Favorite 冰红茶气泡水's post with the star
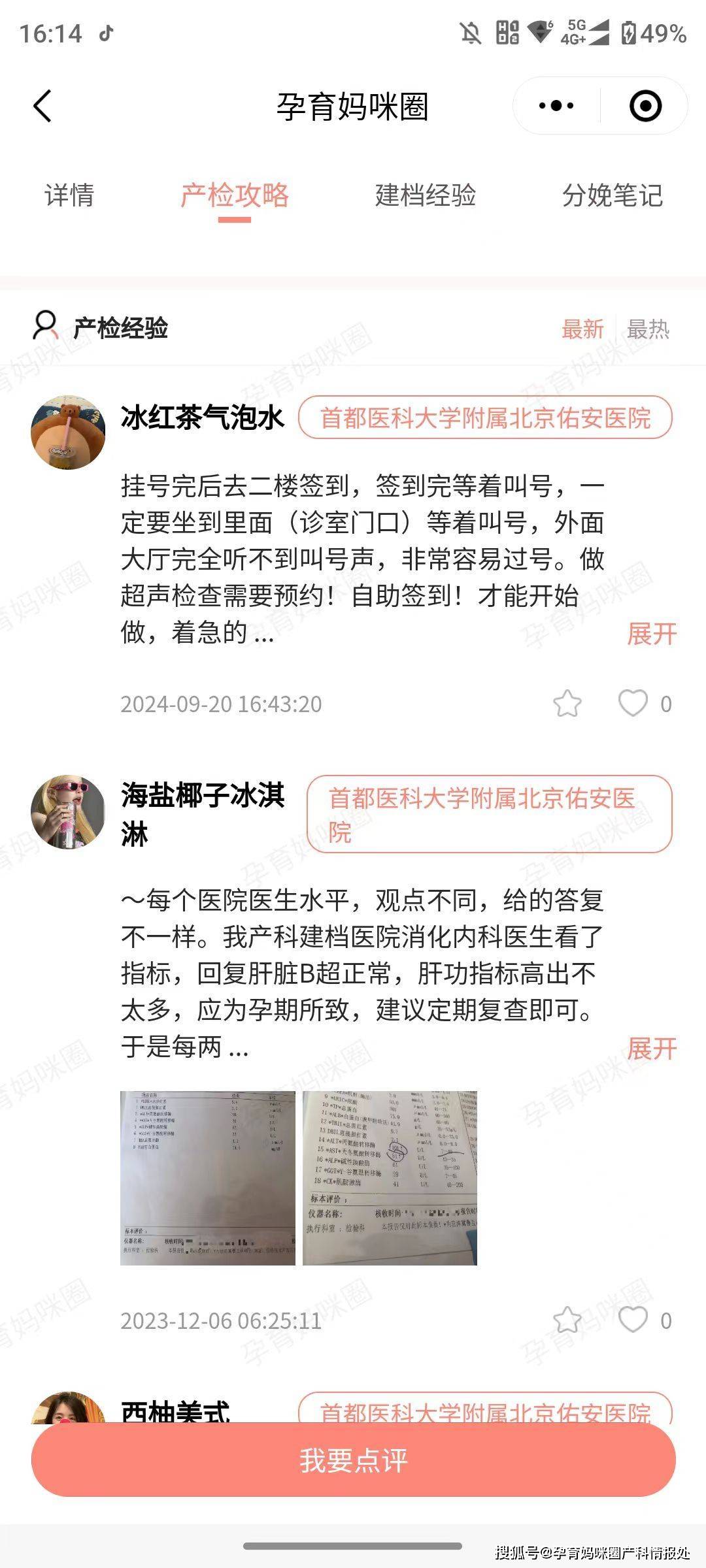 567,704
